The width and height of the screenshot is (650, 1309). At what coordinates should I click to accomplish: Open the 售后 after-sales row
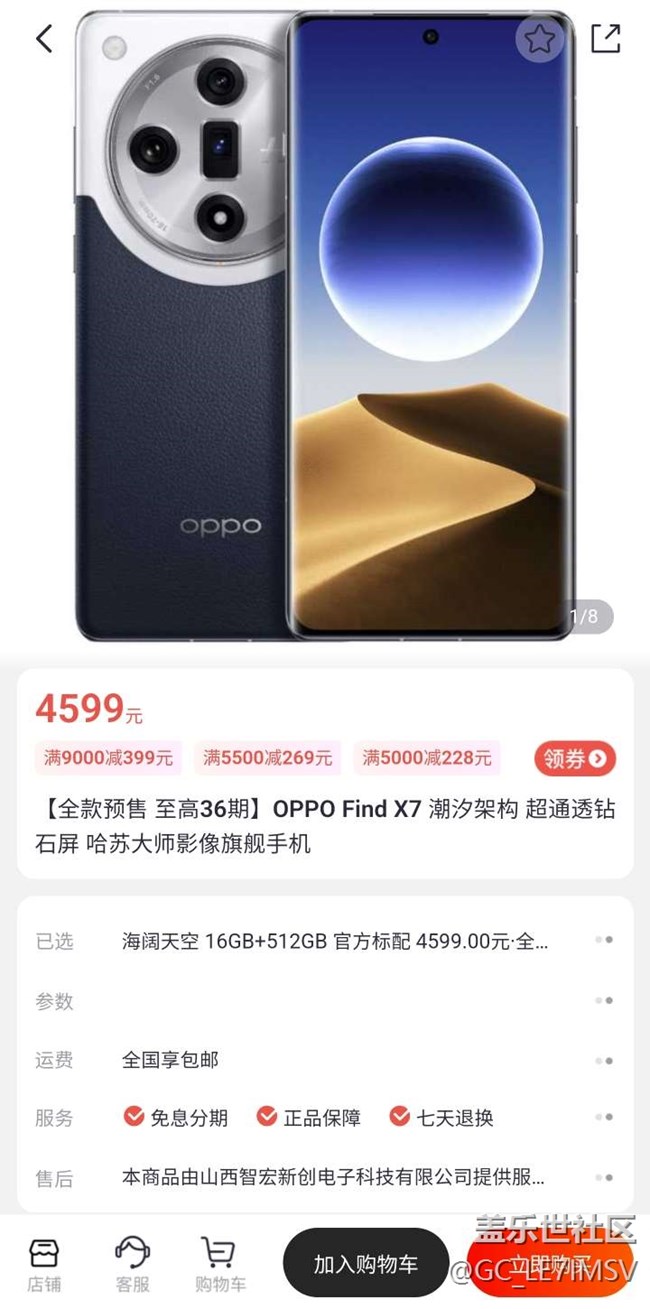click(325, 1178)
